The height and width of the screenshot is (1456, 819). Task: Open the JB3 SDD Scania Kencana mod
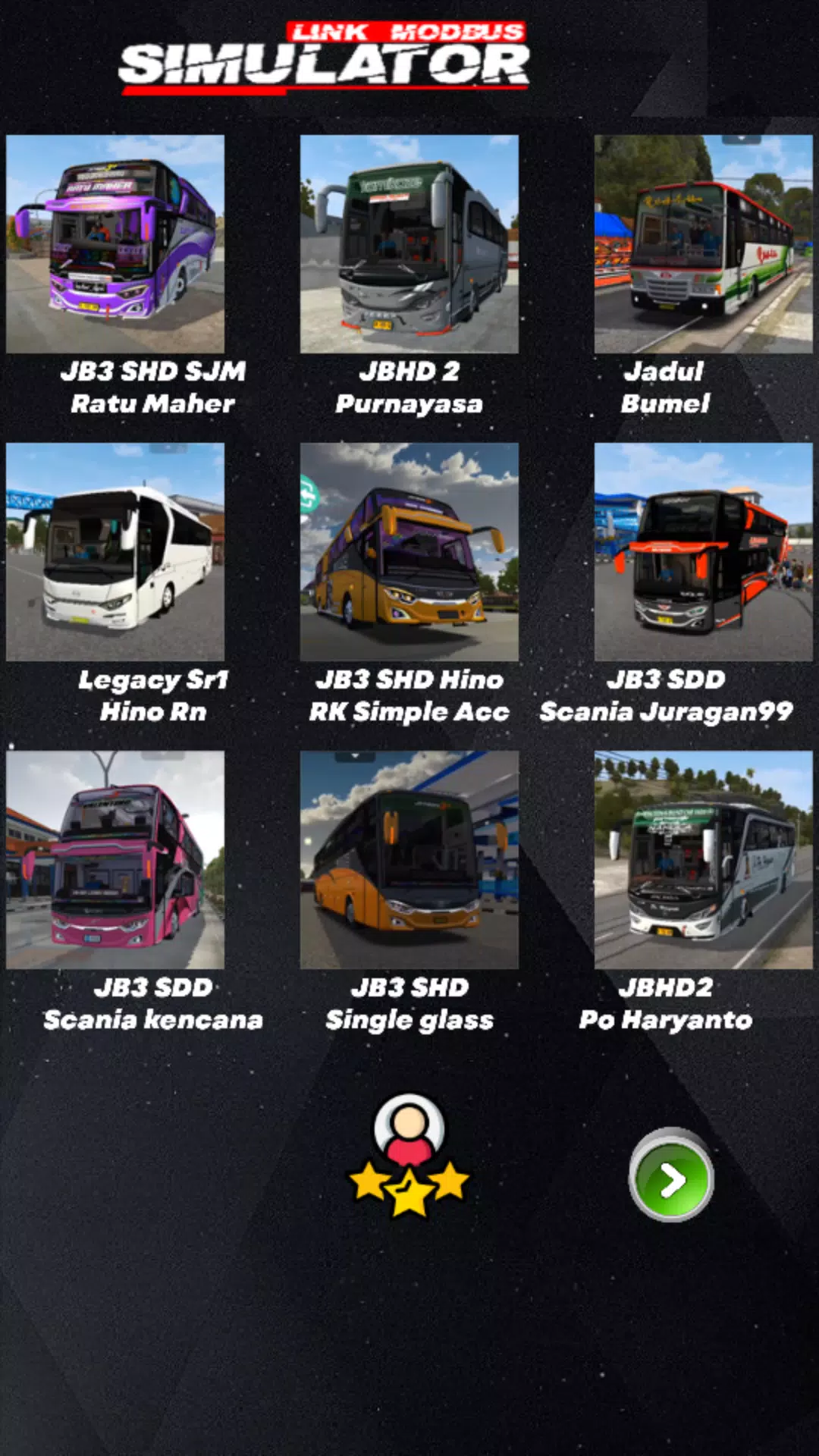click(x=115, y=859)
